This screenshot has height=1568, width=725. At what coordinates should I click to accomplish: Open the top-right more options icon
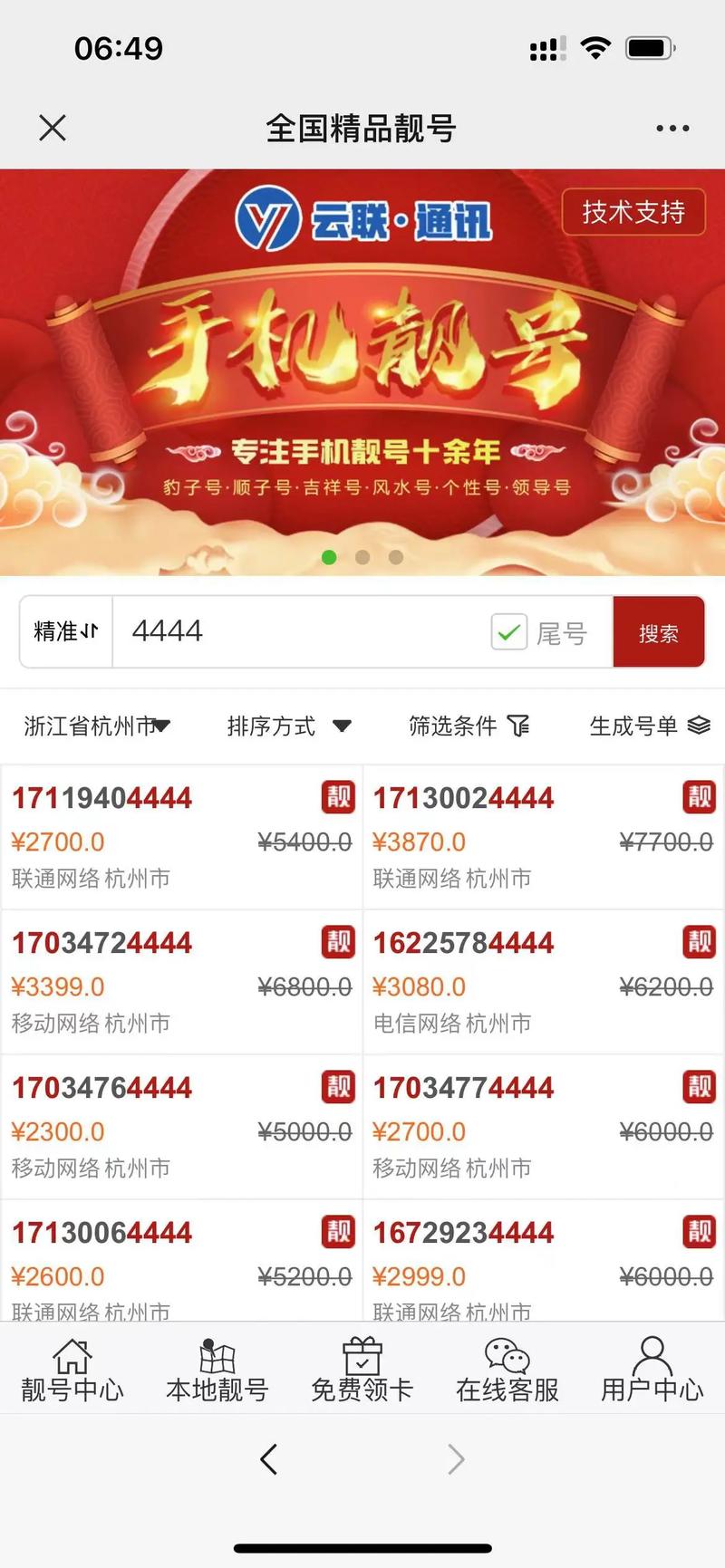pyautogui.click(x=671, y=127)
